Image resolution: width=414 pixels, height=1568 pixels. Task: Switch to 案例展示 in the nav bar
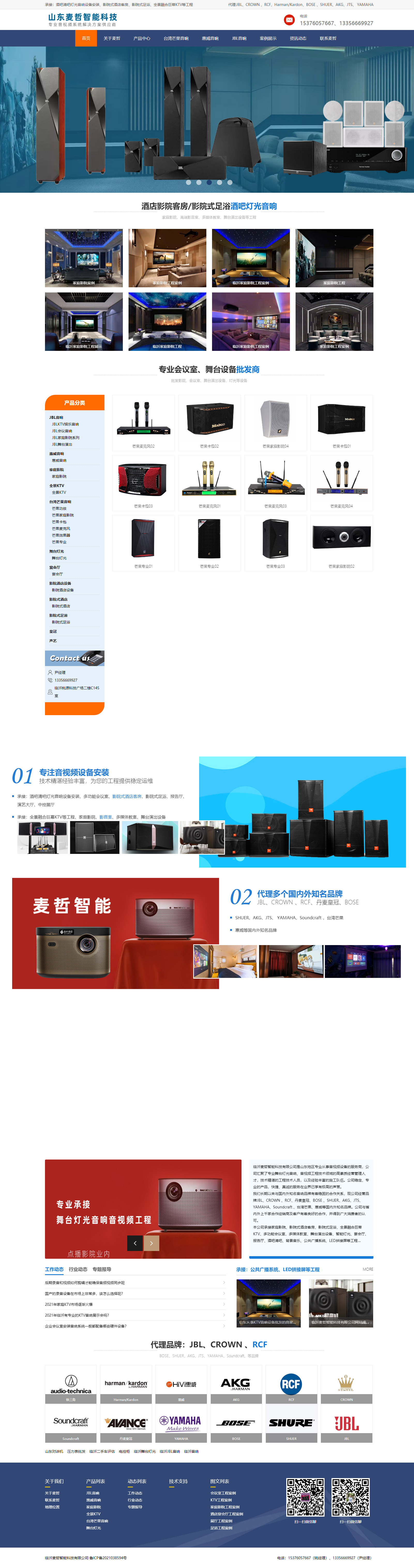click(268, 38)
